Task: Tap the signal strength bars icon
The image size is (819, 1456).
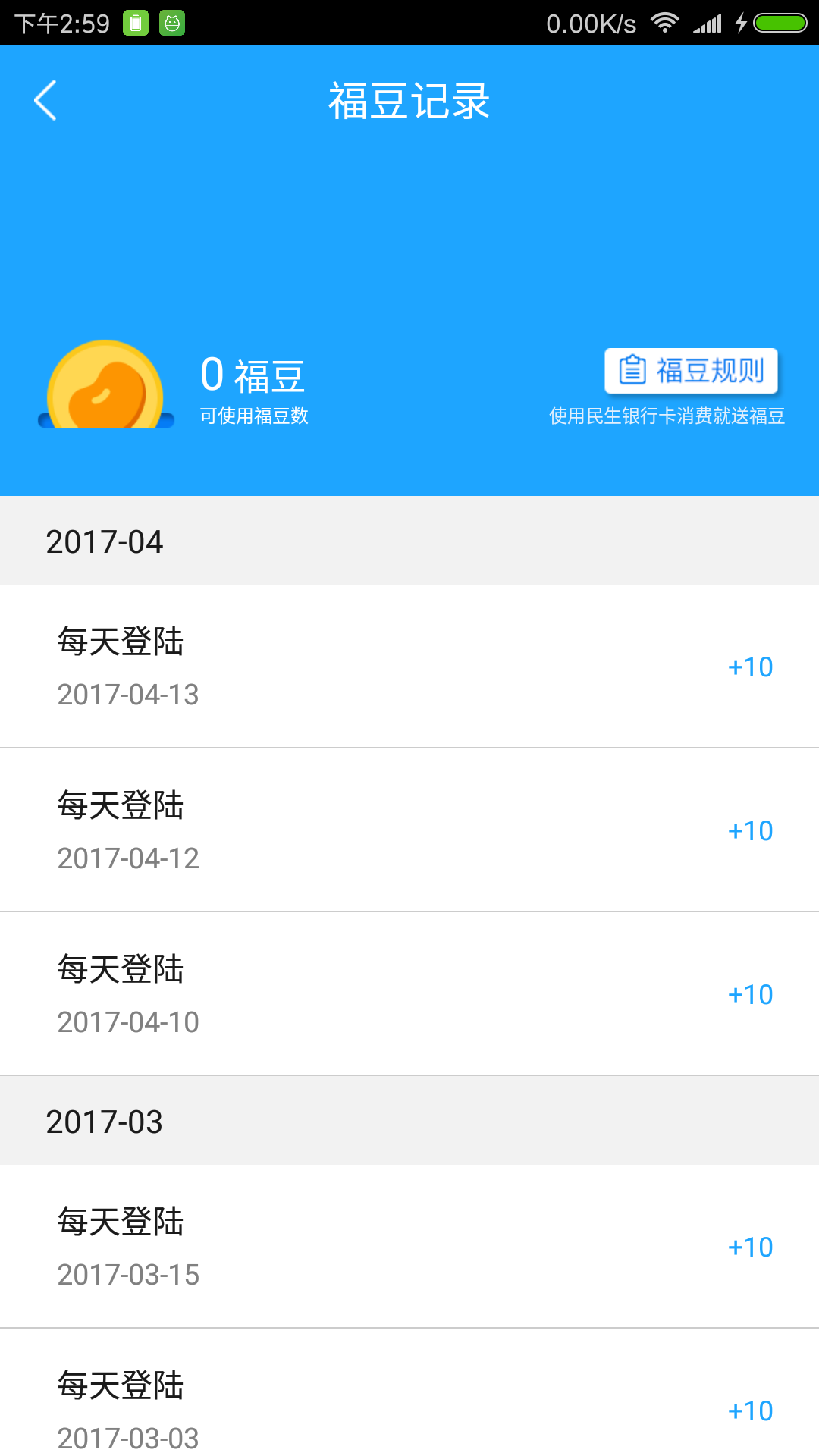Action: (708, 23)
